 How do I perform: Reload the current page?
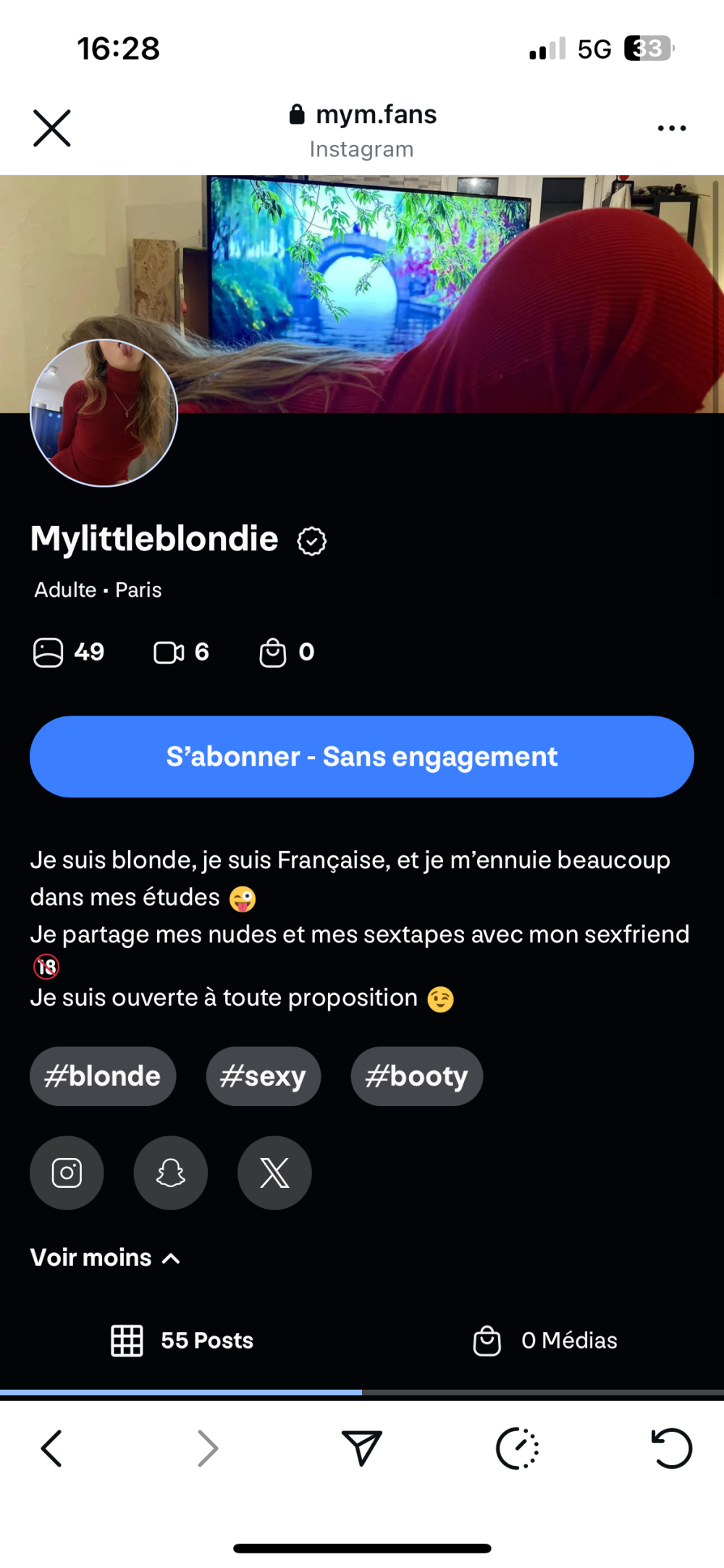671,1448
